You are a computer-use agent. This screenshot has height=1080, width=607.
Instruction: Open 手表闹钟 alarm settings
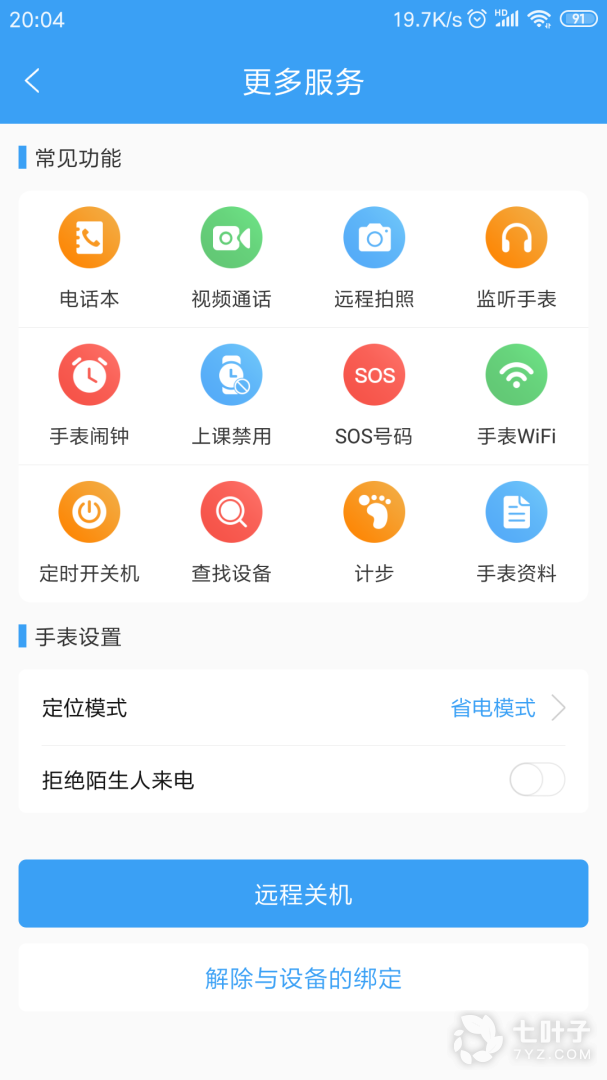tap(89, 394)
